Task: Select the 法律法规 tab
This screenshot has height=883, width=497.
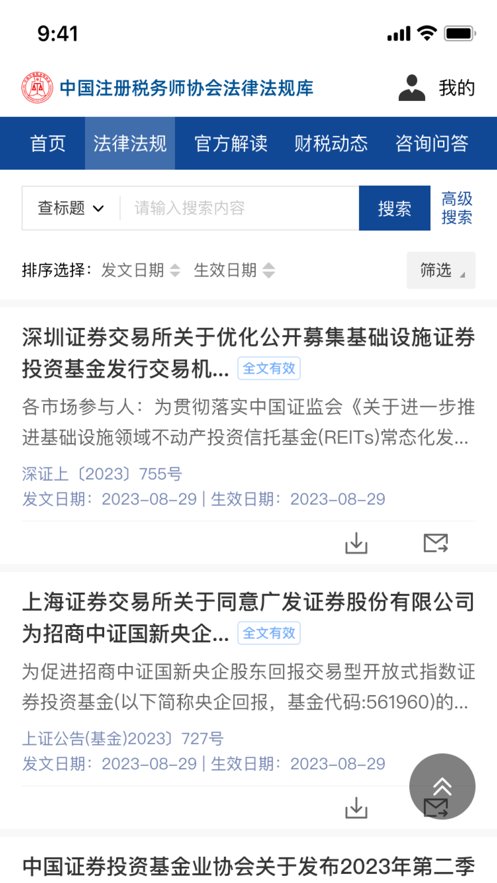Action: (x=130, y=143)
